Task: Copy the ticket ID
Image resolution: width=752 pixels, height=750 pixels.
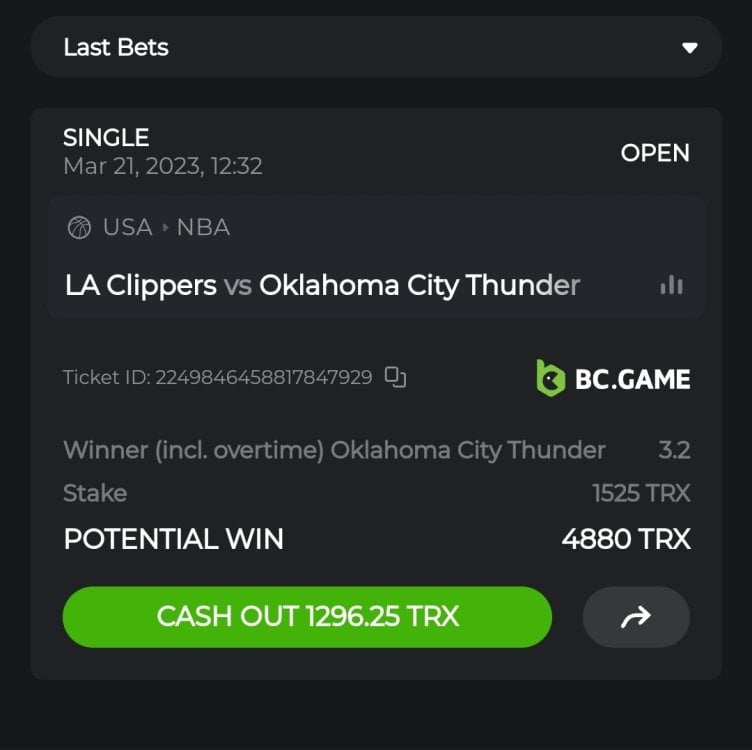Action: (396, 377)
